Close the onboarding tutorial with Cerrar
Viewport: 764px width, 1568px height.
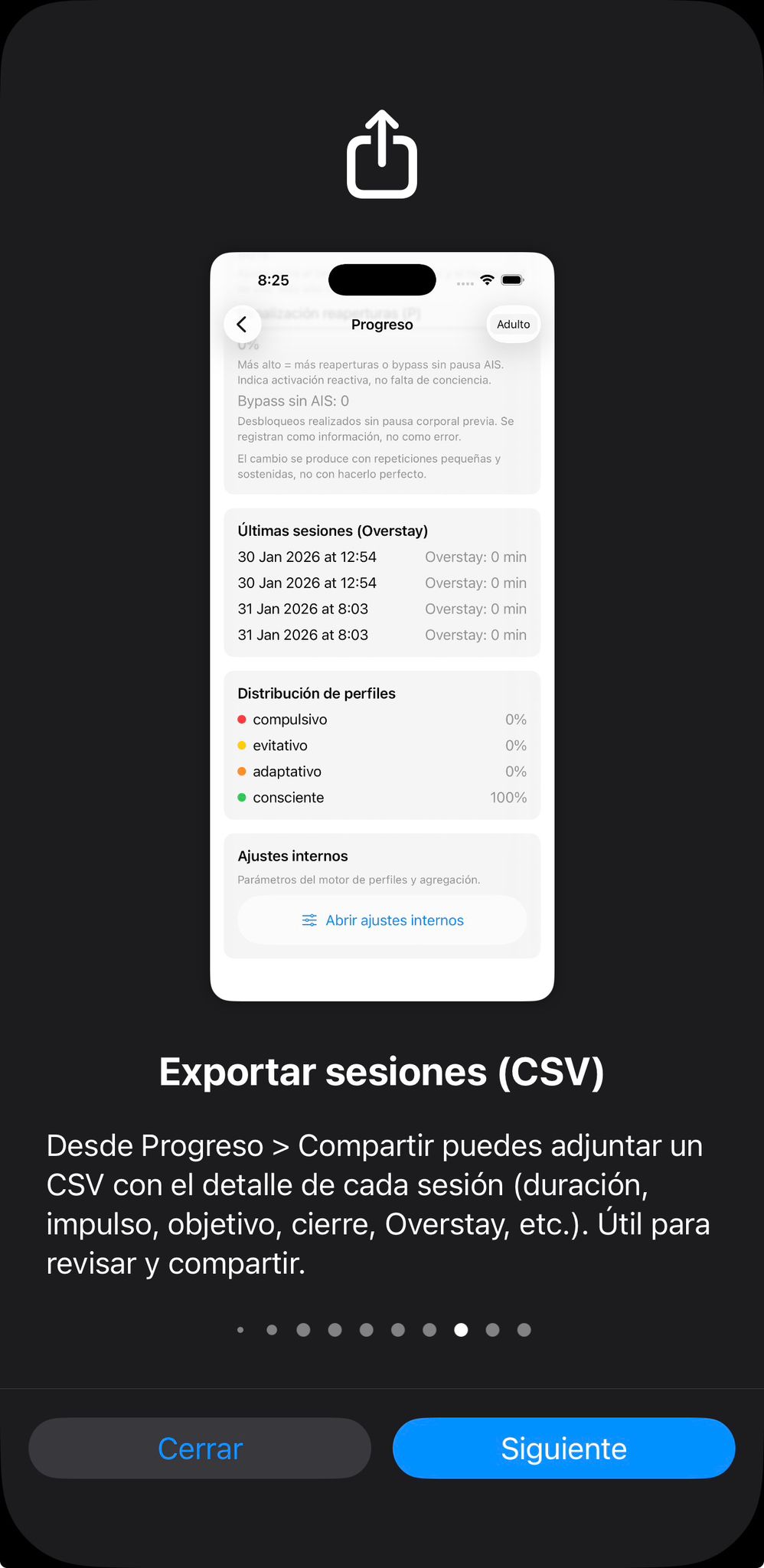coord(200,1449)
